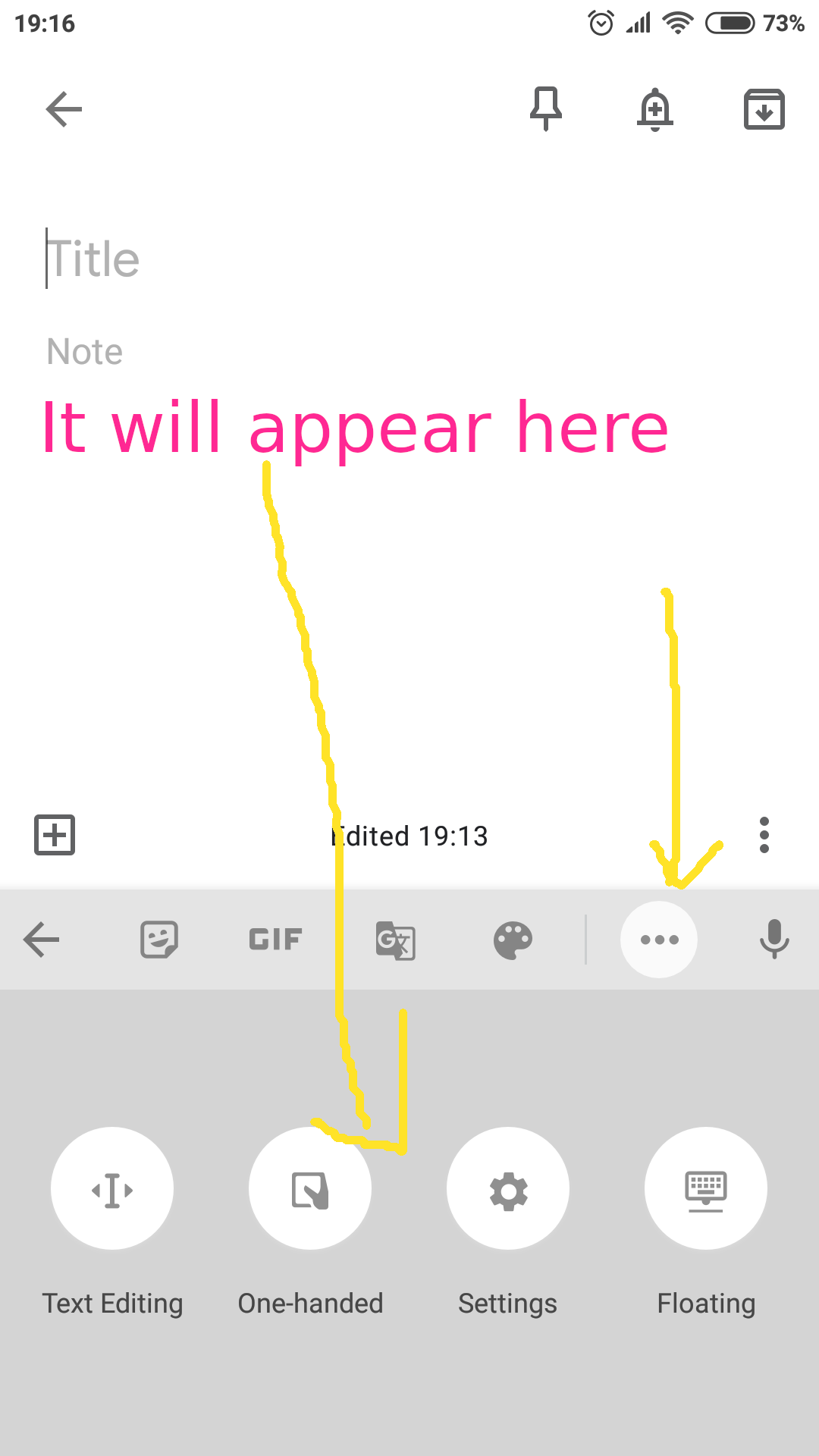The image size is (819, 1456).
Task: Add a reminder to the note
Action: [x=655, y=108]
